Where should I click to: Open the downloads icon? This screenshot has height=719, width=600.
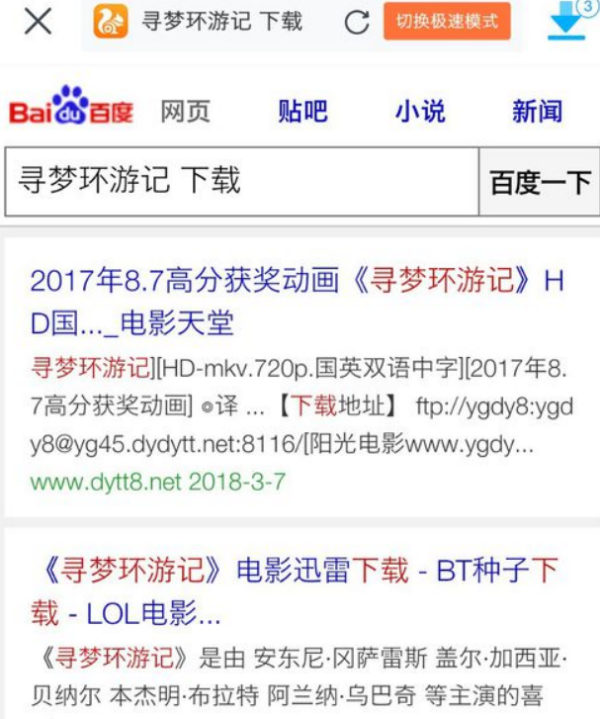click(x=566, y=23)
